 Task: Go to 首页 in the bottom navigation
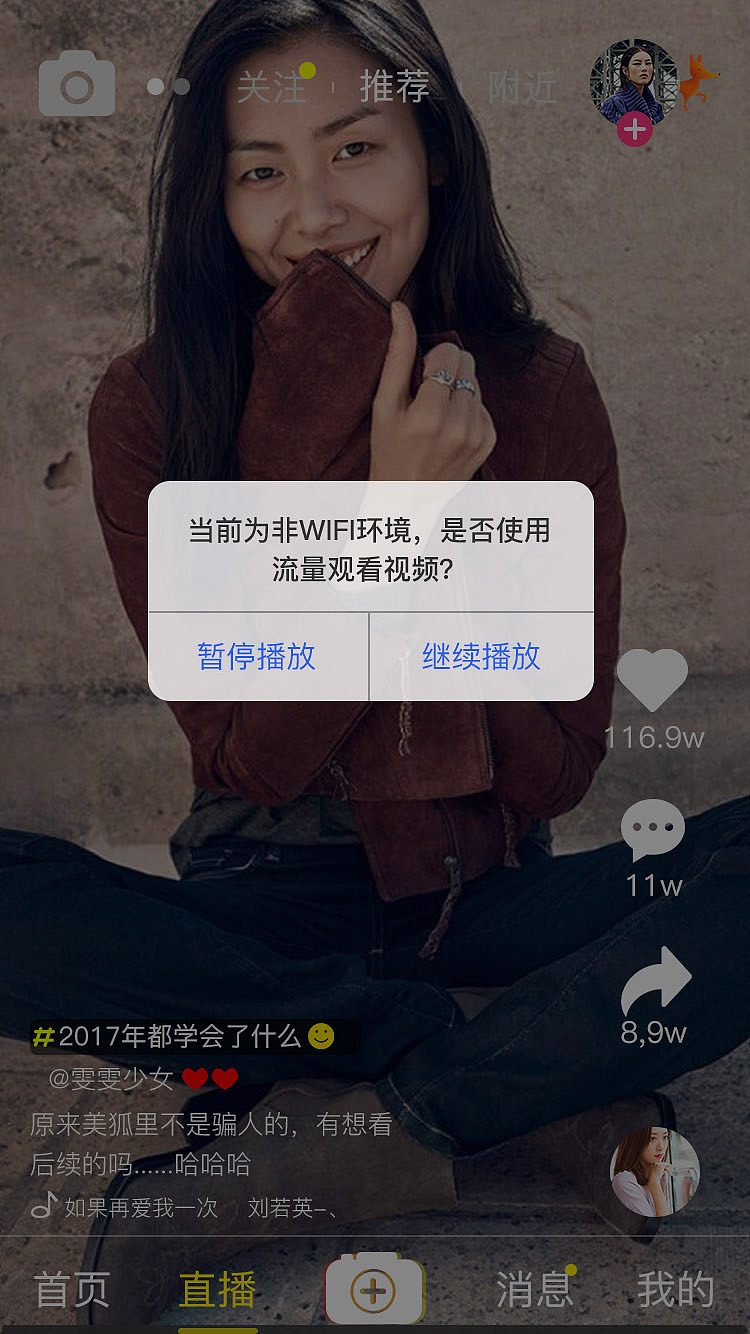pos(70,1290)
